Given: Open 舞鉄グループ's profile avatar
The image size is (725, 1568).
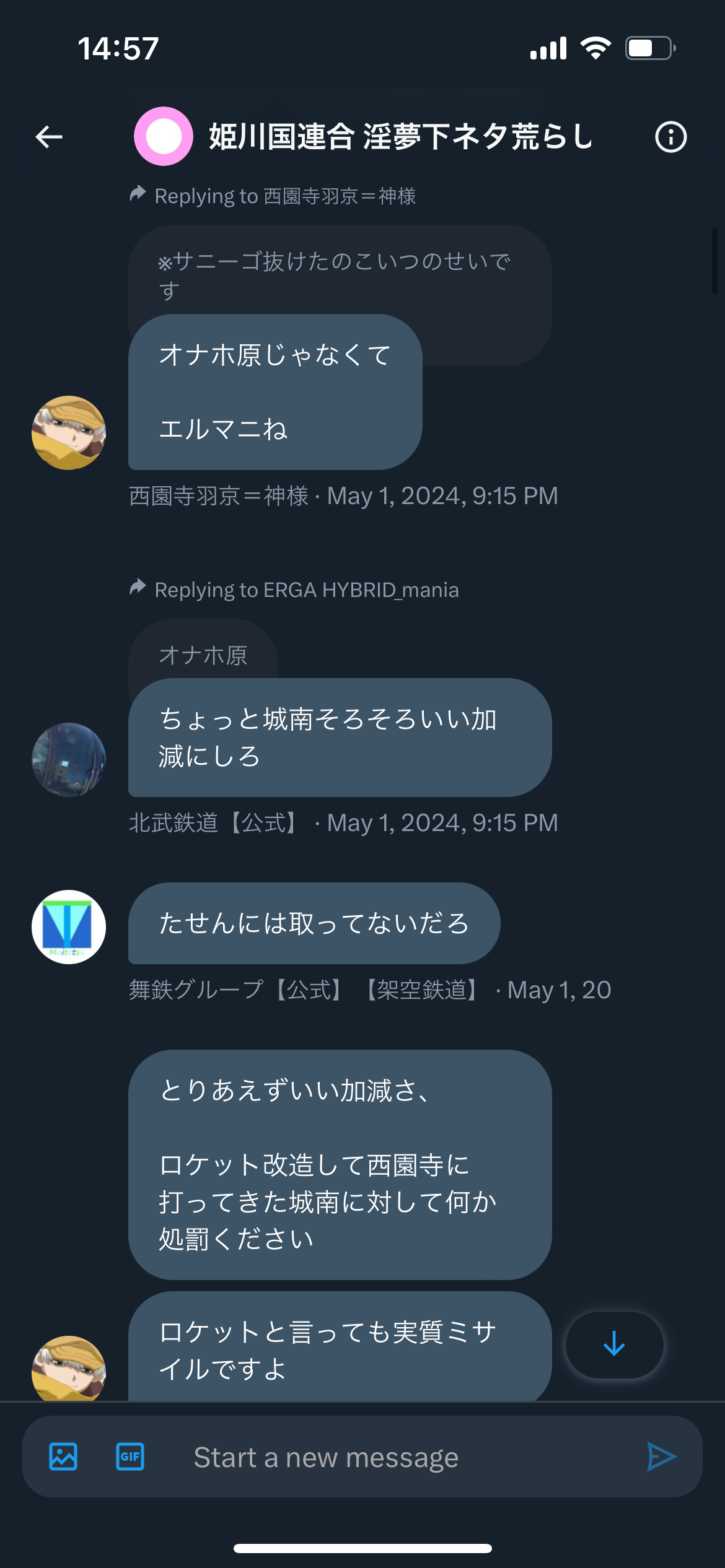Looking at the screenshot, I should (x=69, y=927).
